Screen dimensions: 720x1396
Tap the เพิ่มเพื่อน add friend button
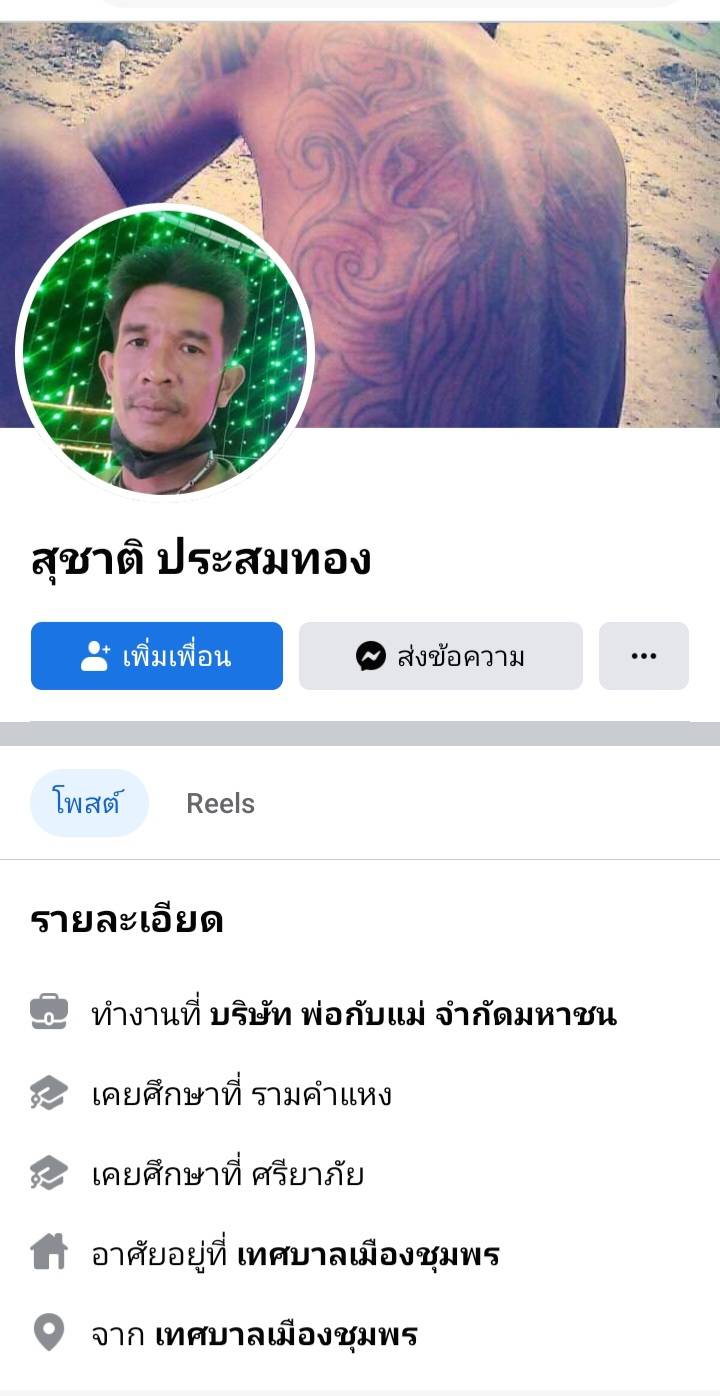[157, 656]
